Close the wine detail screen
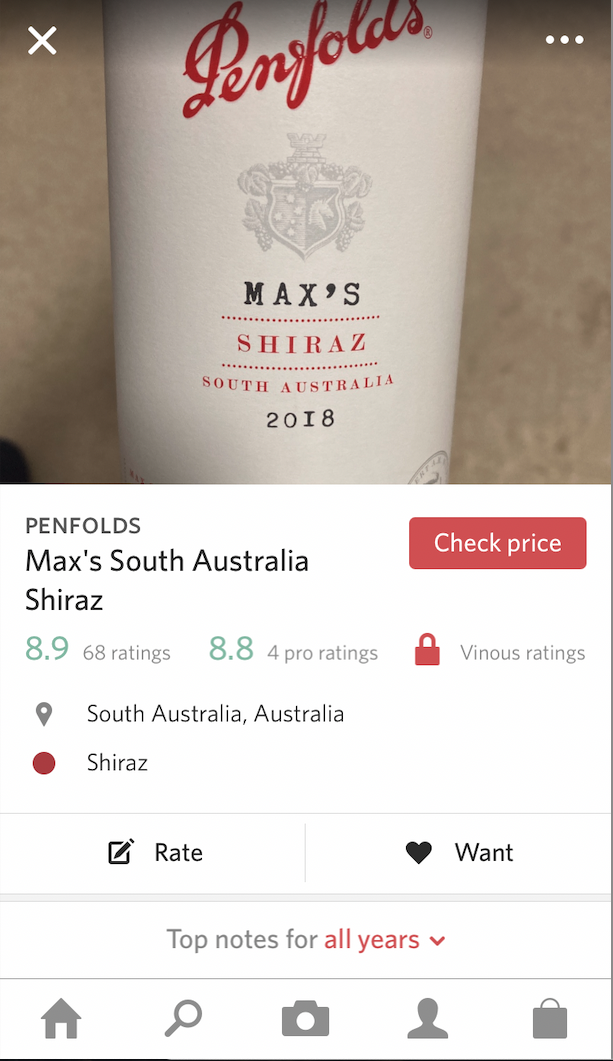The width and height of the screenshot is (613, 1061). [x=42, y=41]
